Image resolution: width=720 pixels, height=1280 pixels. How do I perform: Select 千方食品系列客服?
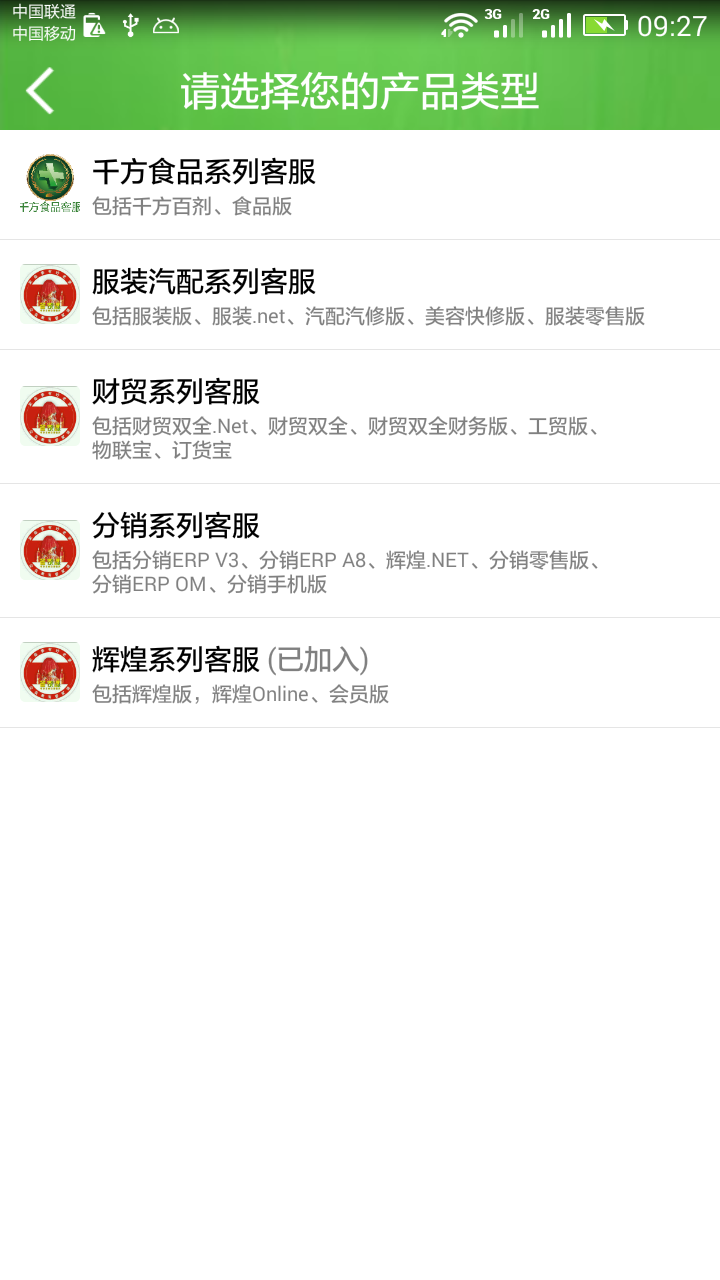coord(360,185)
